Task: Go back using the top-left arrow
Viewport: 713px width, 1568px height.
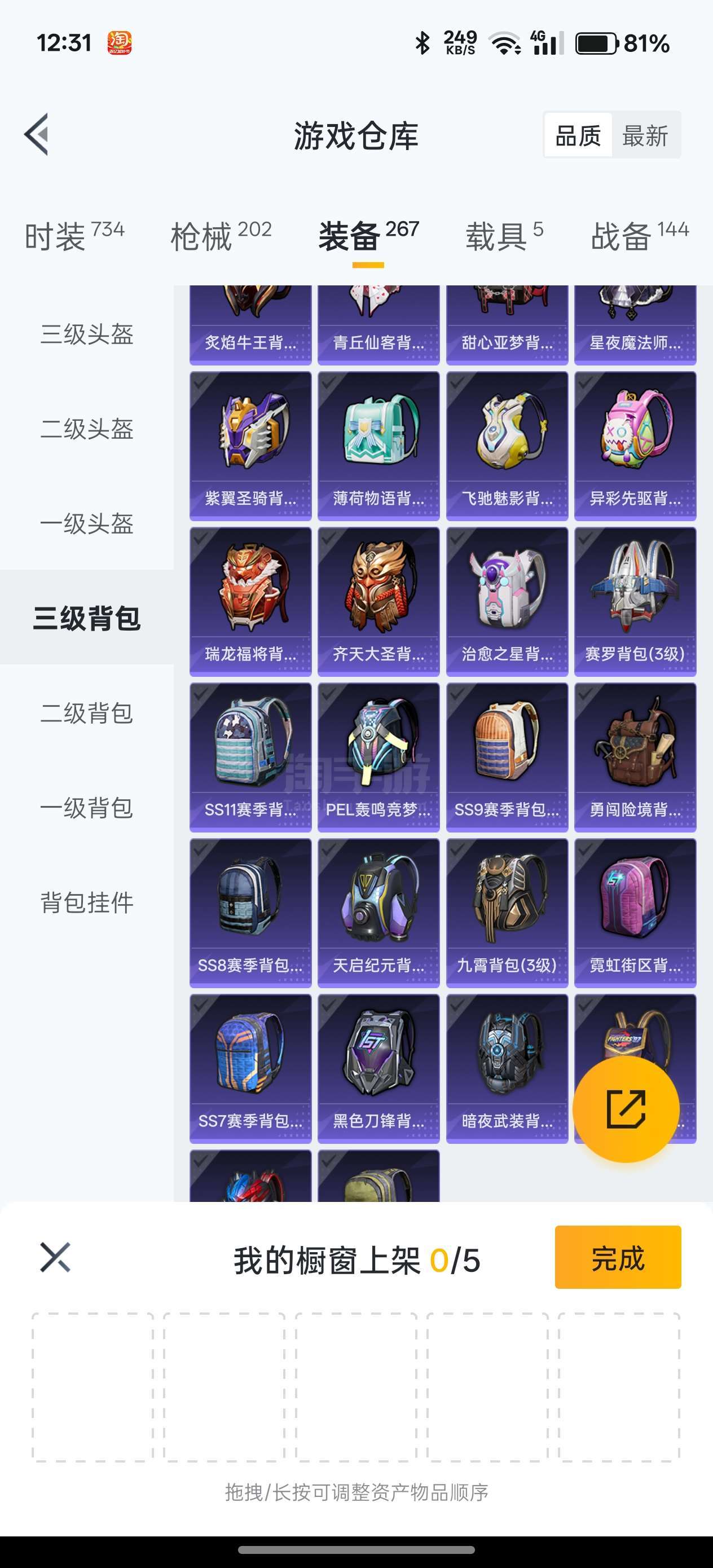Action: click(x=37, y=135)
